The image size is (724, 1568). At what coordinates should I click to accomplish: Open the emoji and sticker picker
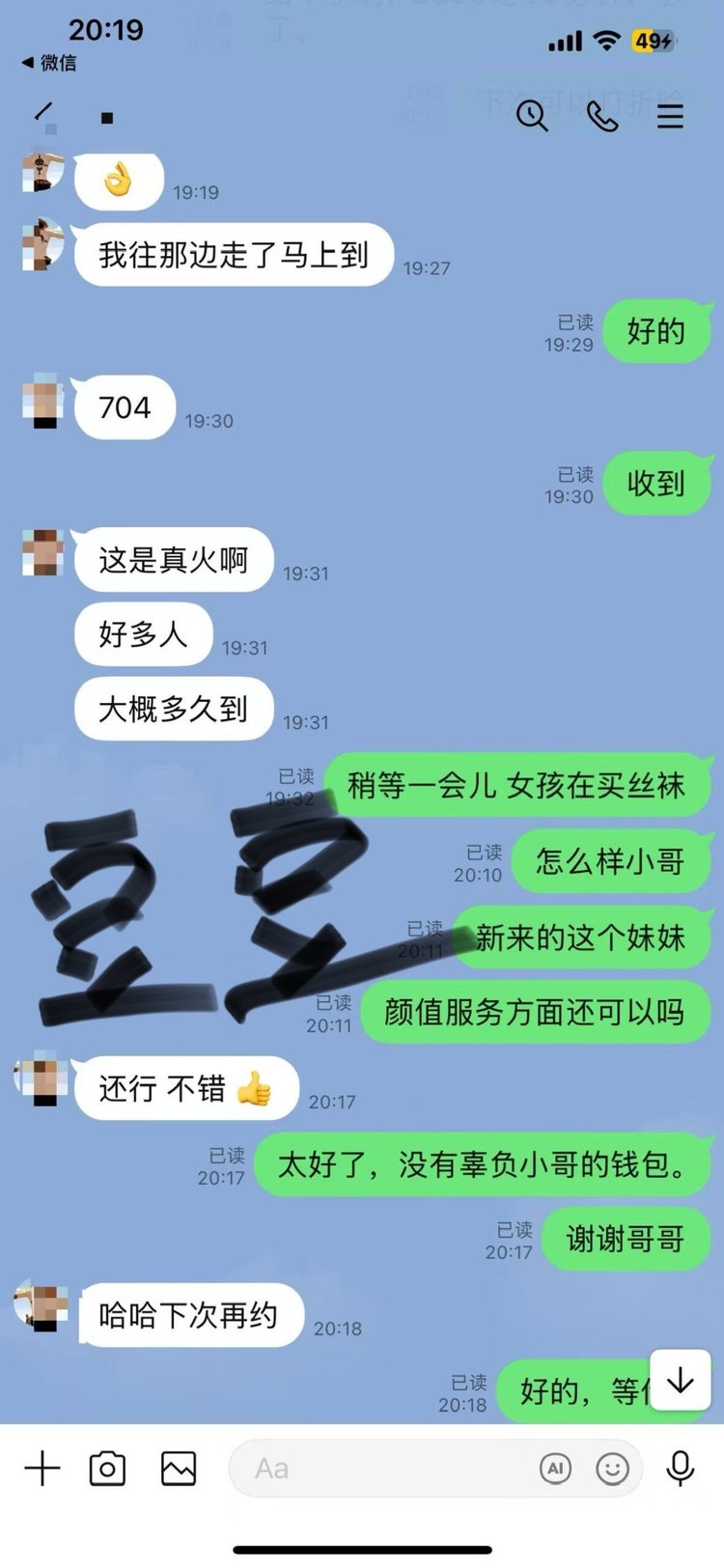(612, 1469)
